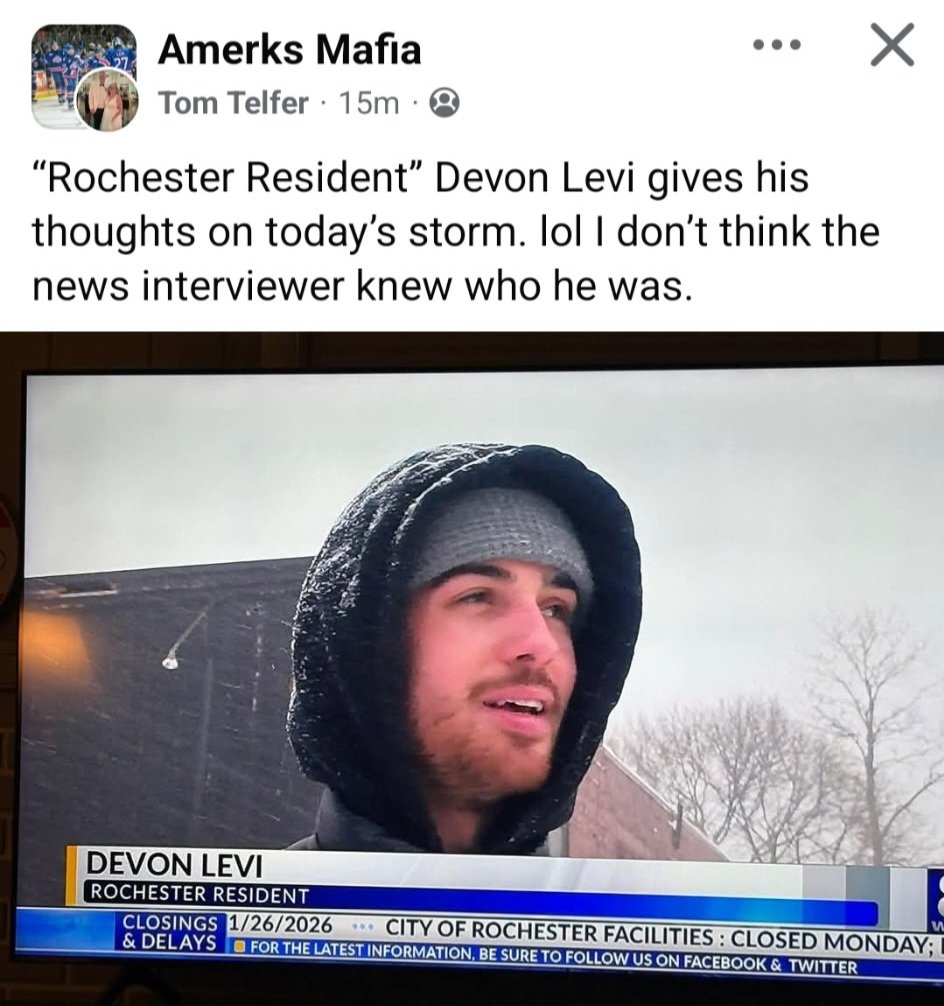Open the post's three-dot options menu
This screenshot has height=1006, width=944.
[777, 45]
